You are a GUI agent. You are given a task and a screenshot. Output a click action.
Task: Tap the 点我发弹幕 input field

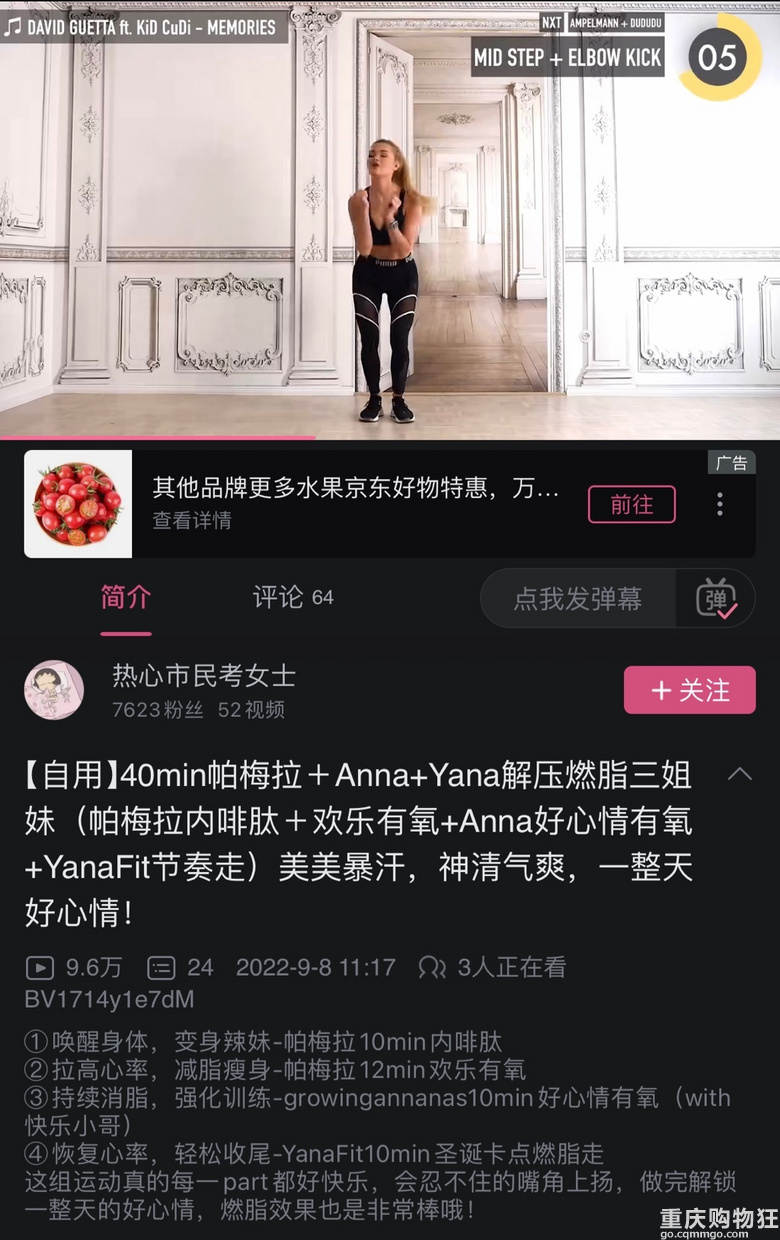(x=578, y=599)
